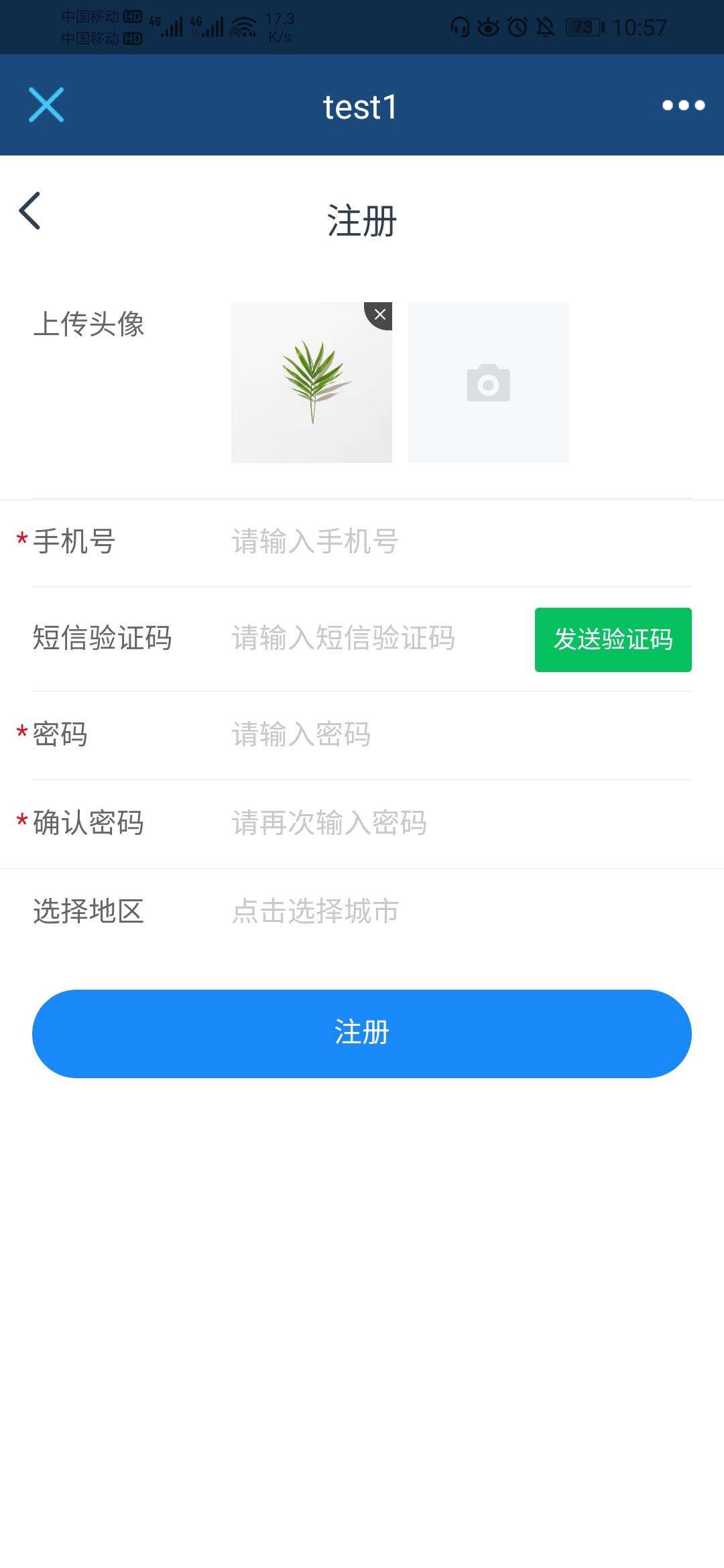The height and width of the screenshot is (1568, 724).
Task: Remove the uploaded leaf avatar image
Action: [x=379, y=315]
